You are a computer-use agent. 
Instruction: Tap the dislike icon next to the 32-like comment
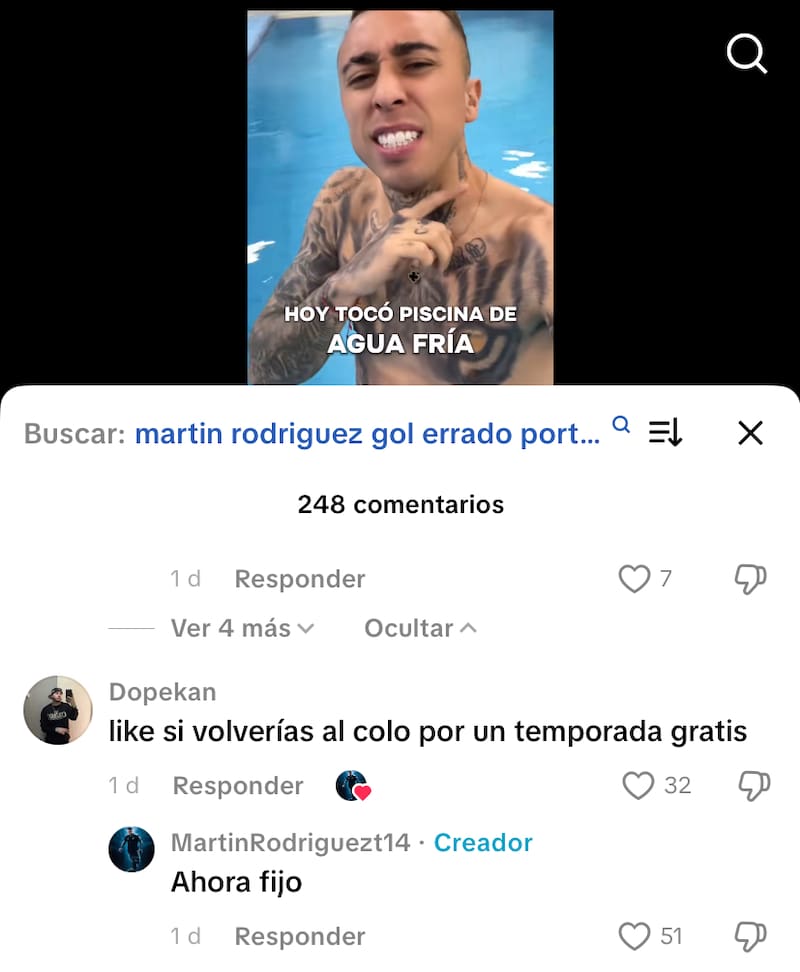coord(752,785)
